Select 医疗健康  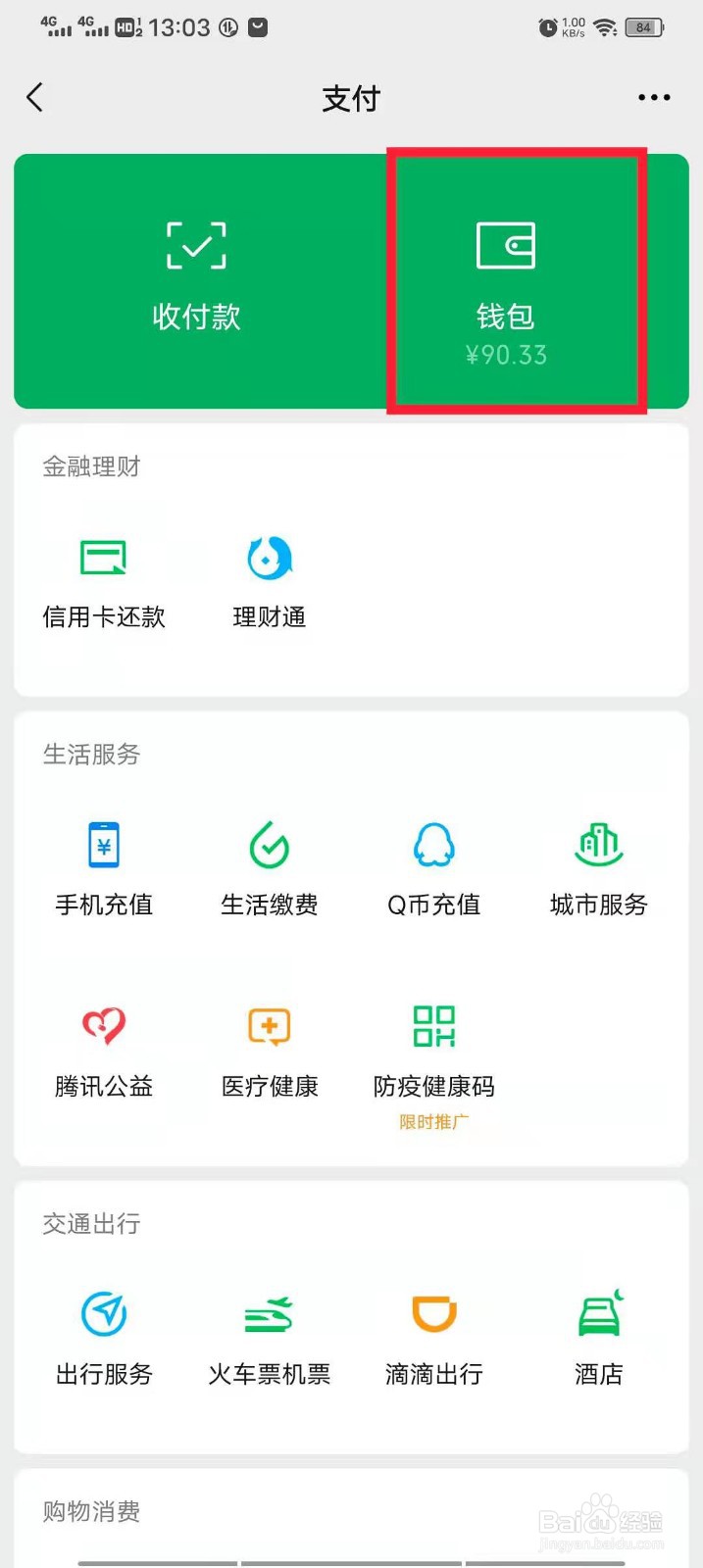pos(270,1051)
